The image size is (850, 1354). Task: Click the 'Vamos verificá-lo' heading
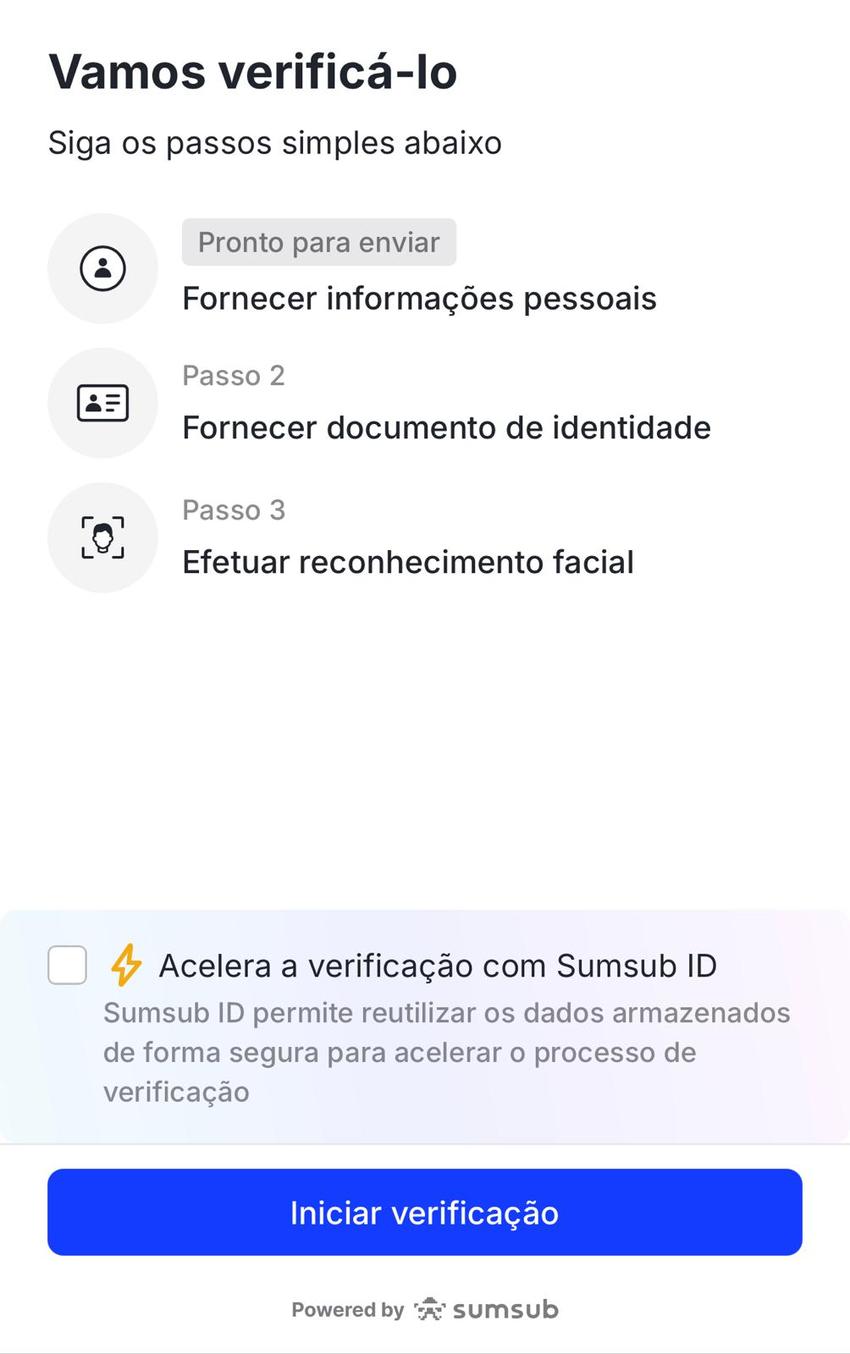coord(252,70)
